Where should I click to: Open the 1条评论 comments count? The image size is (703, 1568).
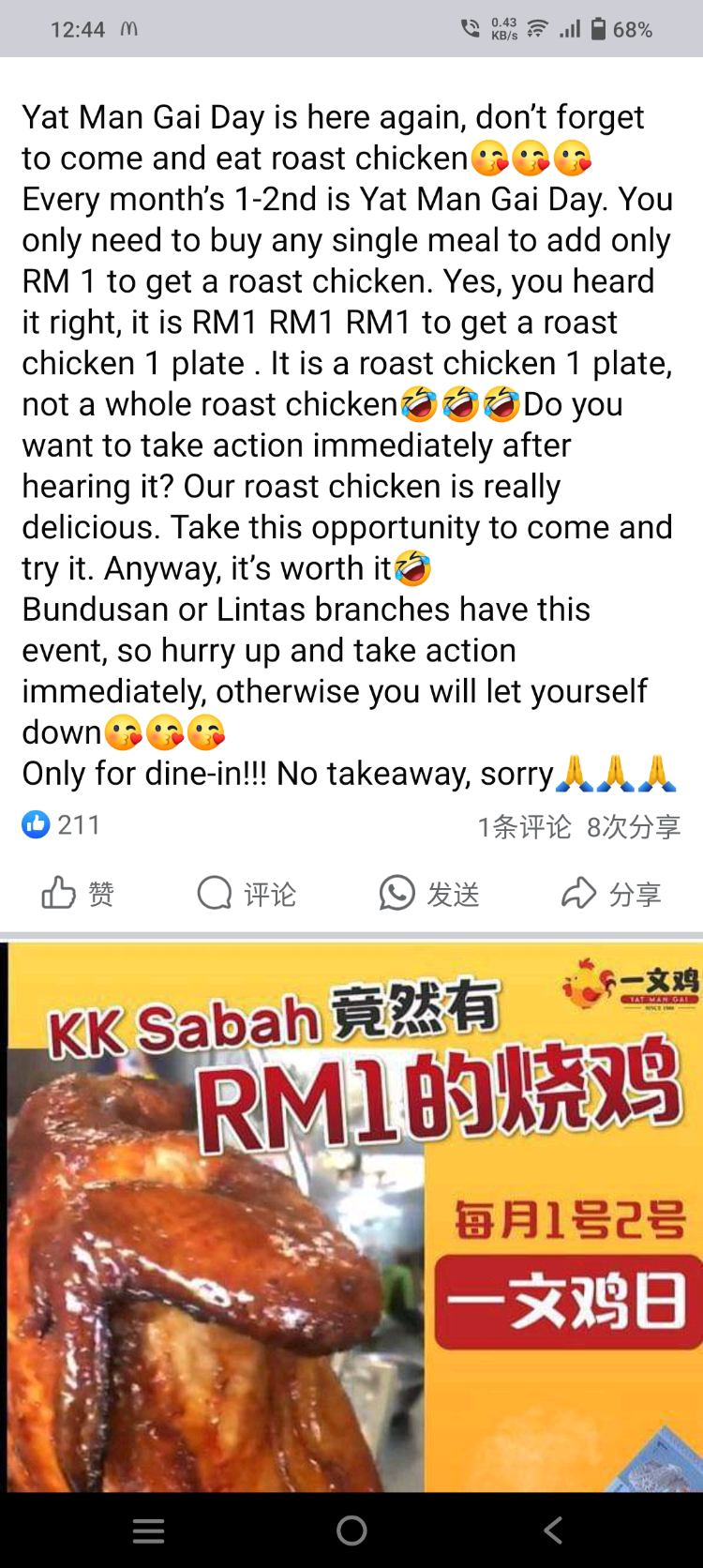point(524,826)
